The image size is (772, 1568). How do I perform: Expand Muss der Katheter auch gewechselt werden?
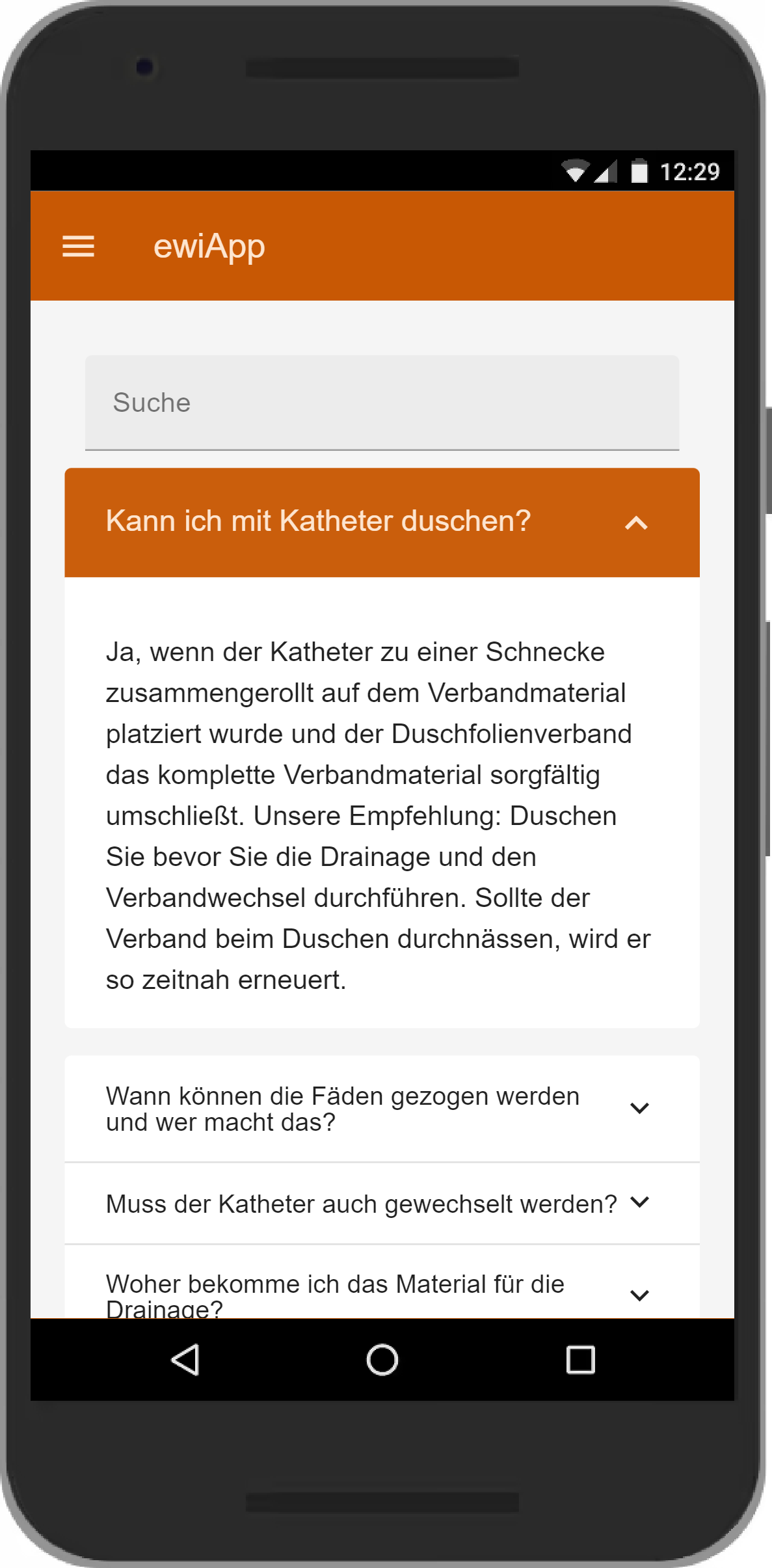[639, 1203]
